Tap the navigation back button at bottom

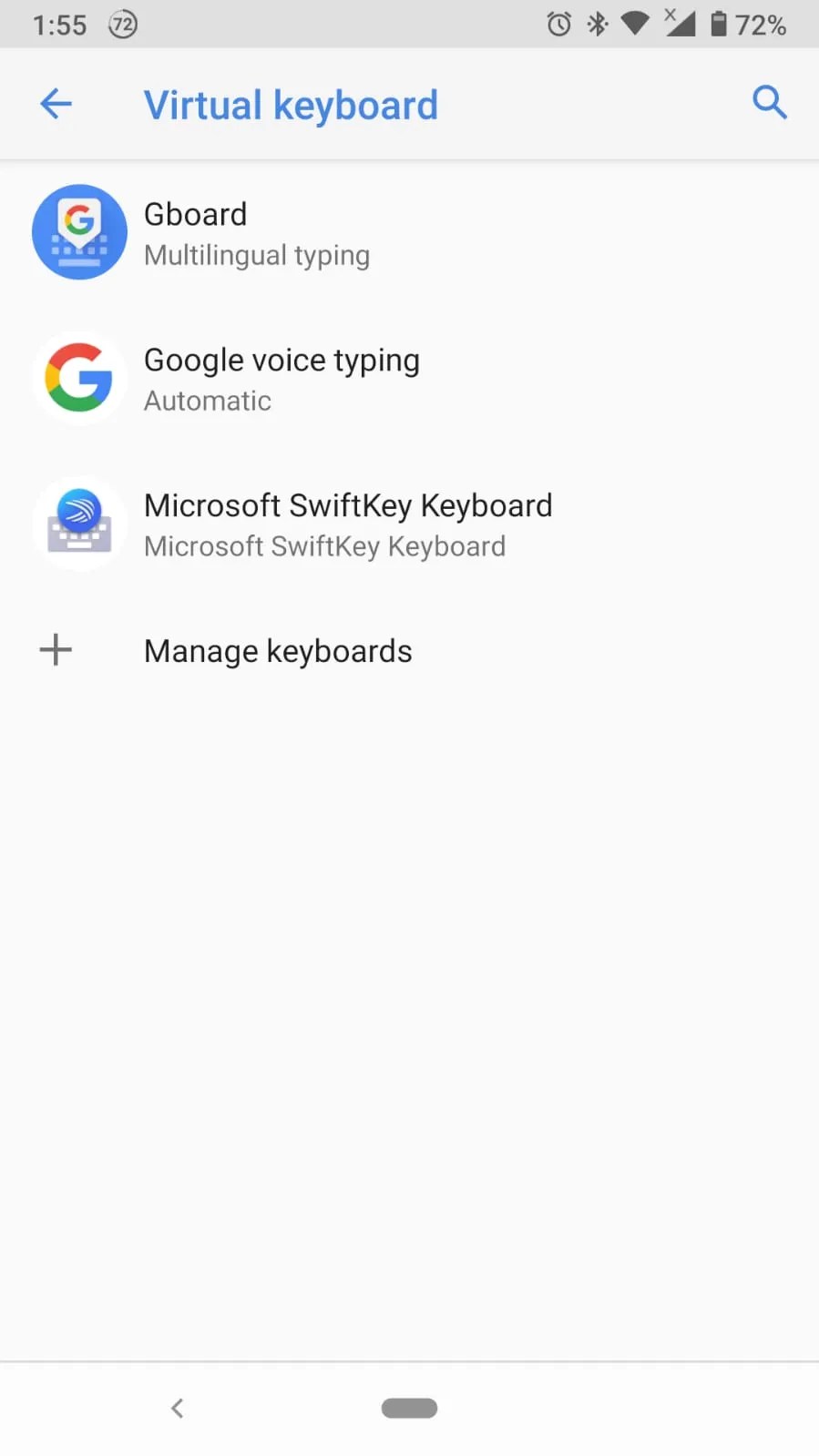178,1408
